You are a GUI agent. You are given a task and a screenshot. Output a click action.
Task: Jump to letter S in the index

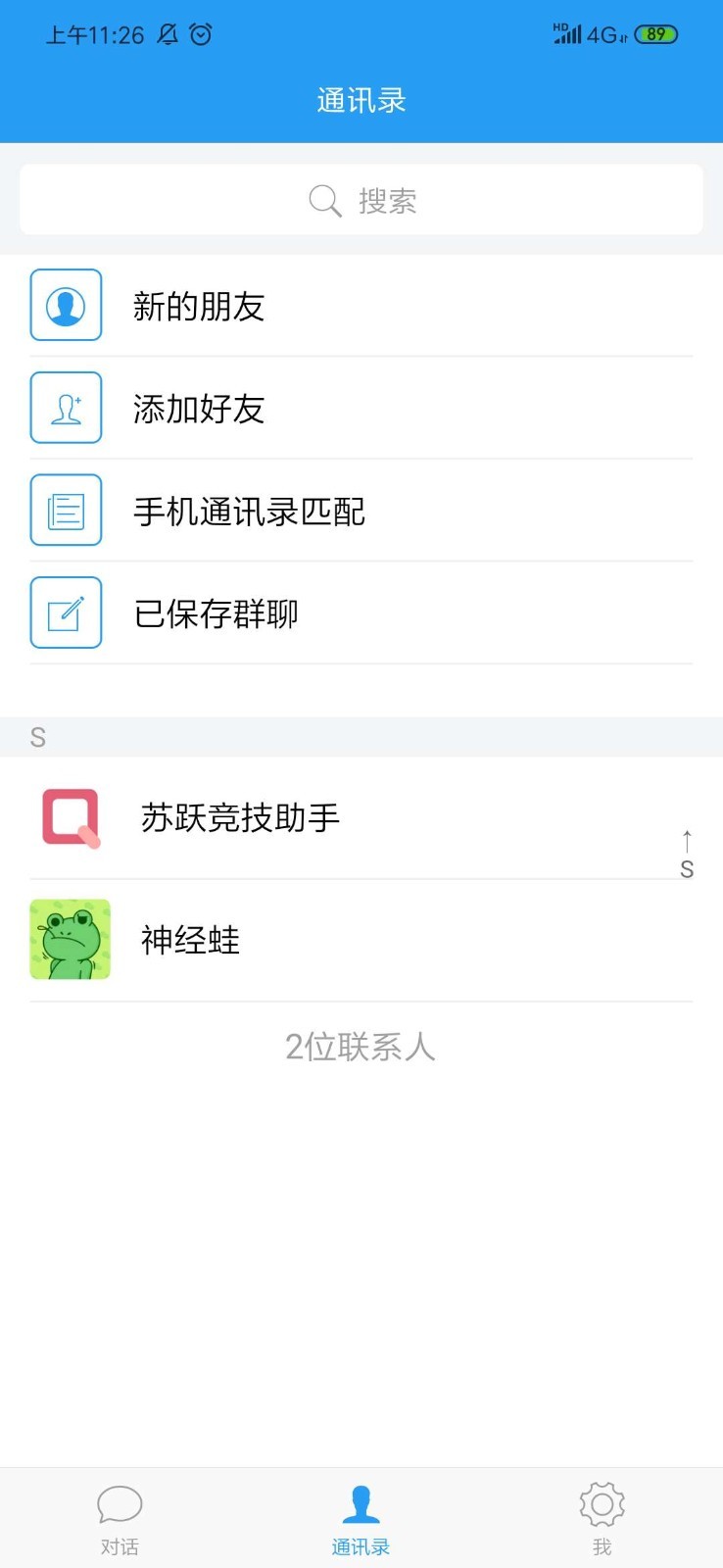pos(687,869)
